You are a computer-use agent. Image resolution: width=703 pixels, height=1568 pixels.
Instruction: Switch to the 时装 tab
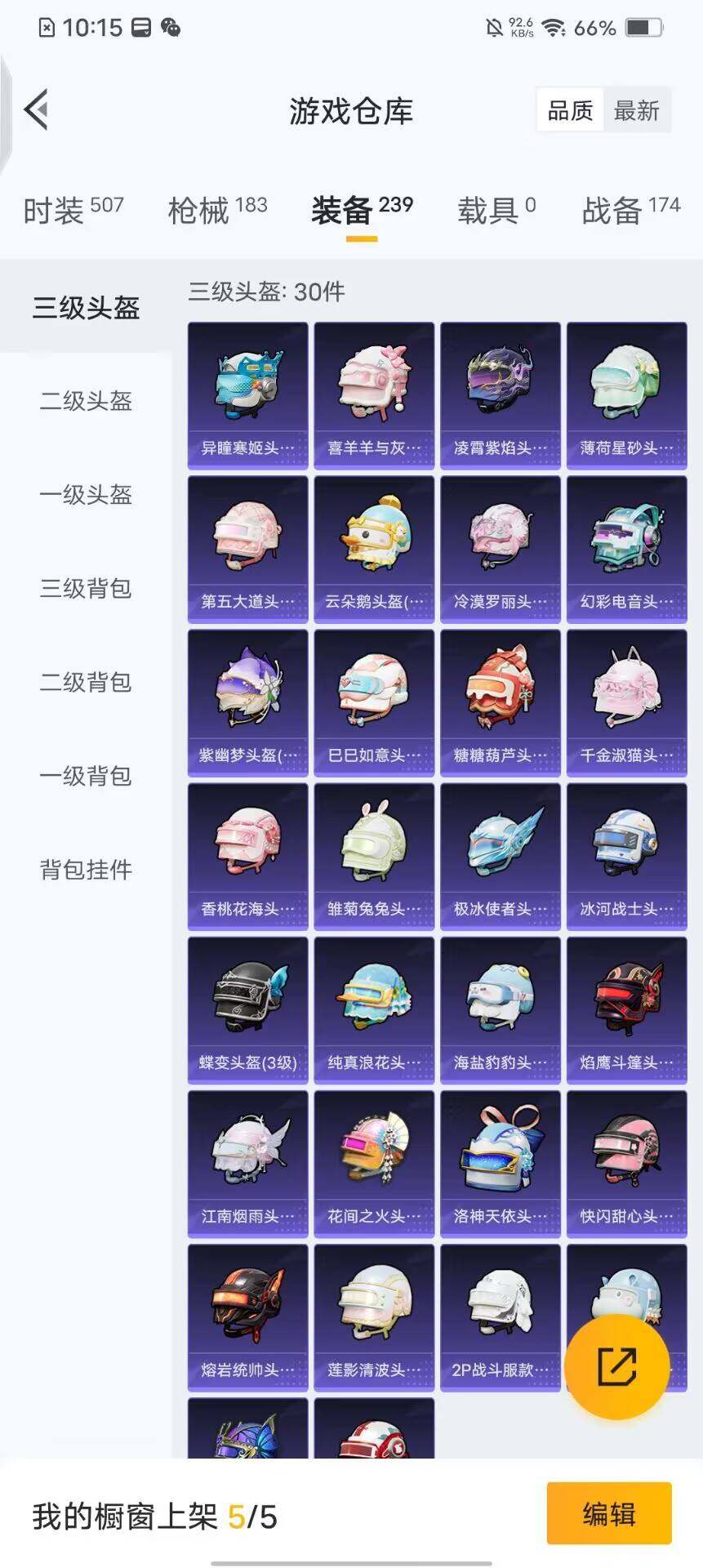coord(73,210)
